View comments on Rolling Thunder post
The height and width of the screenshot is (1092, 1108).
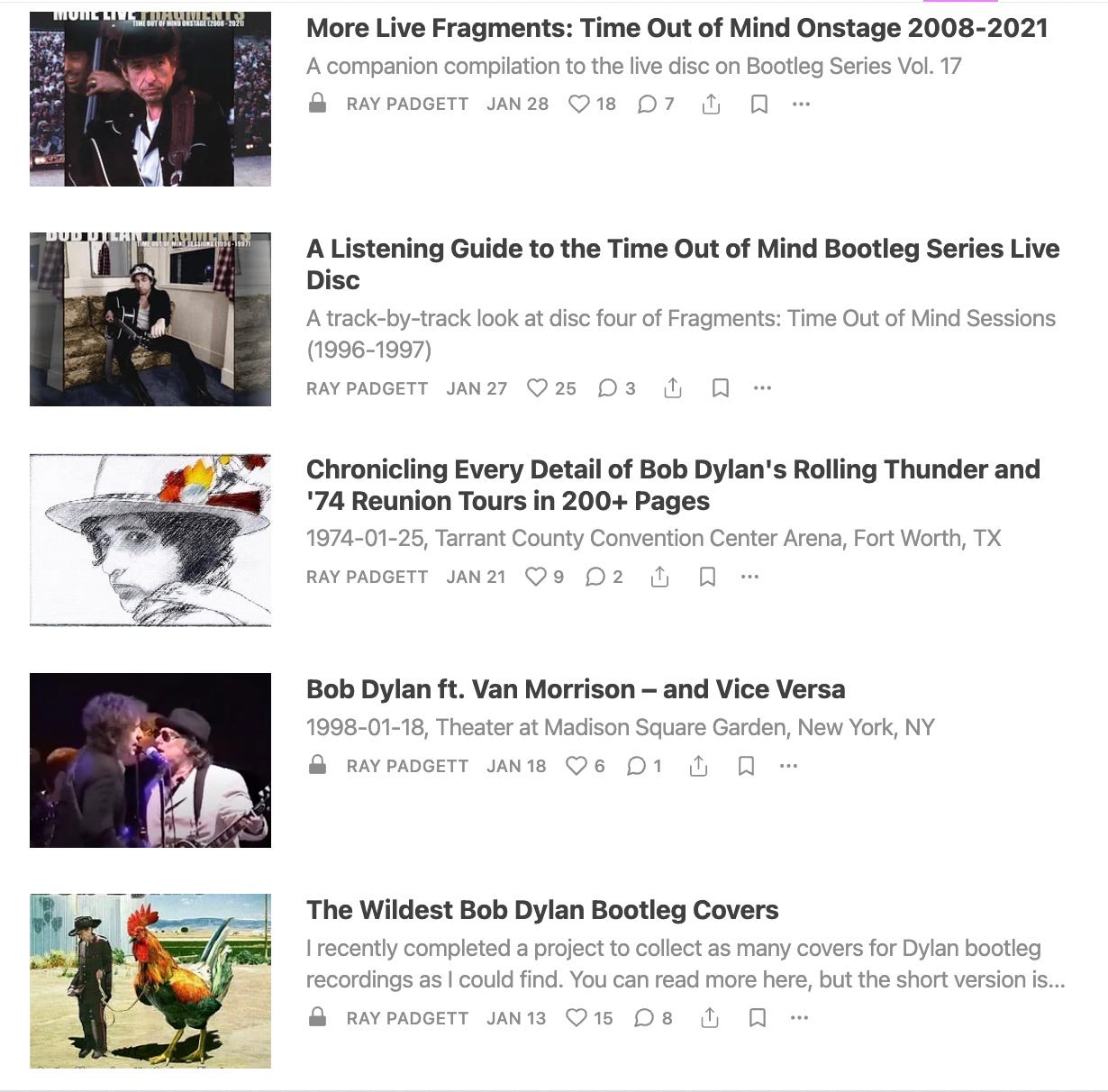595,577
